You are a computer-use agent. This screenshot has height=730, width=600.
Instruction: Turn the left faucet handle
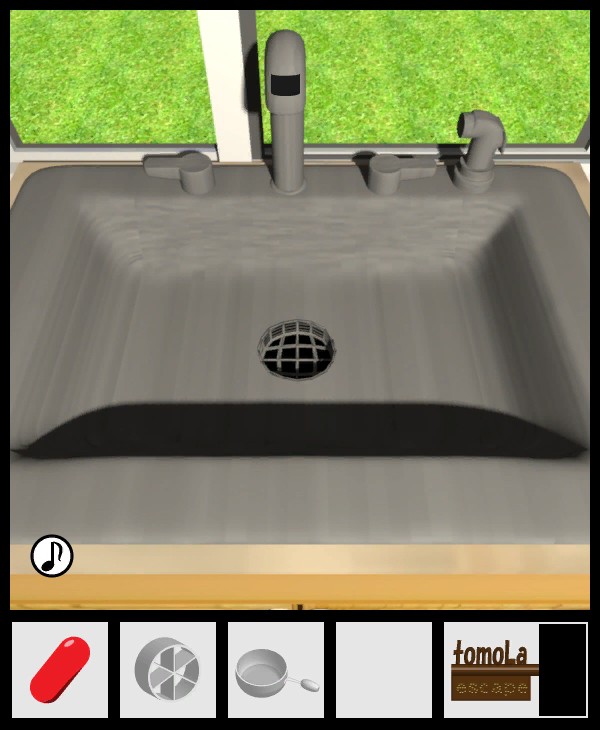183,170
